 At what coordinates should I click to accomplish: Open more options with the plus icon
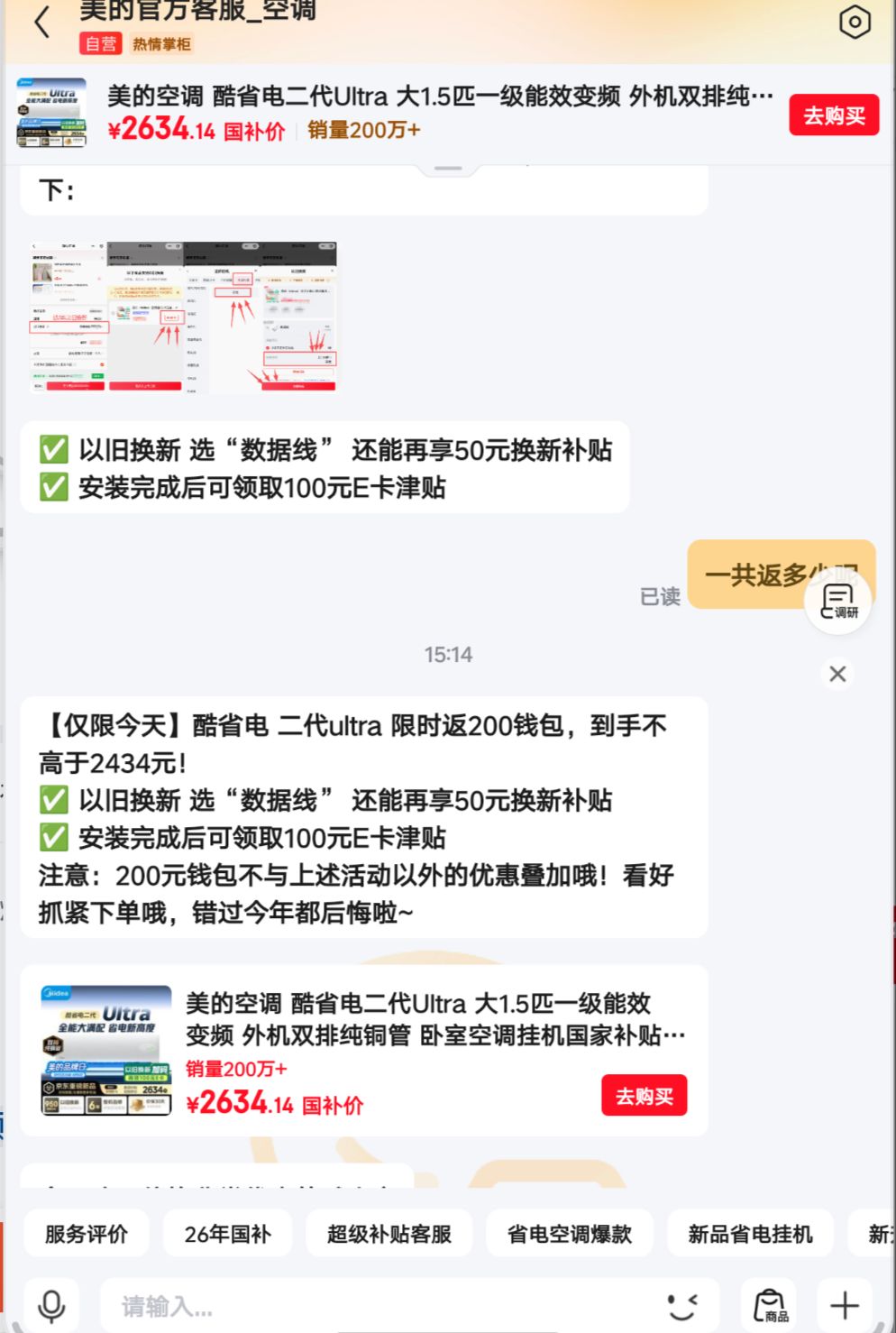(x=845, y=1305)
